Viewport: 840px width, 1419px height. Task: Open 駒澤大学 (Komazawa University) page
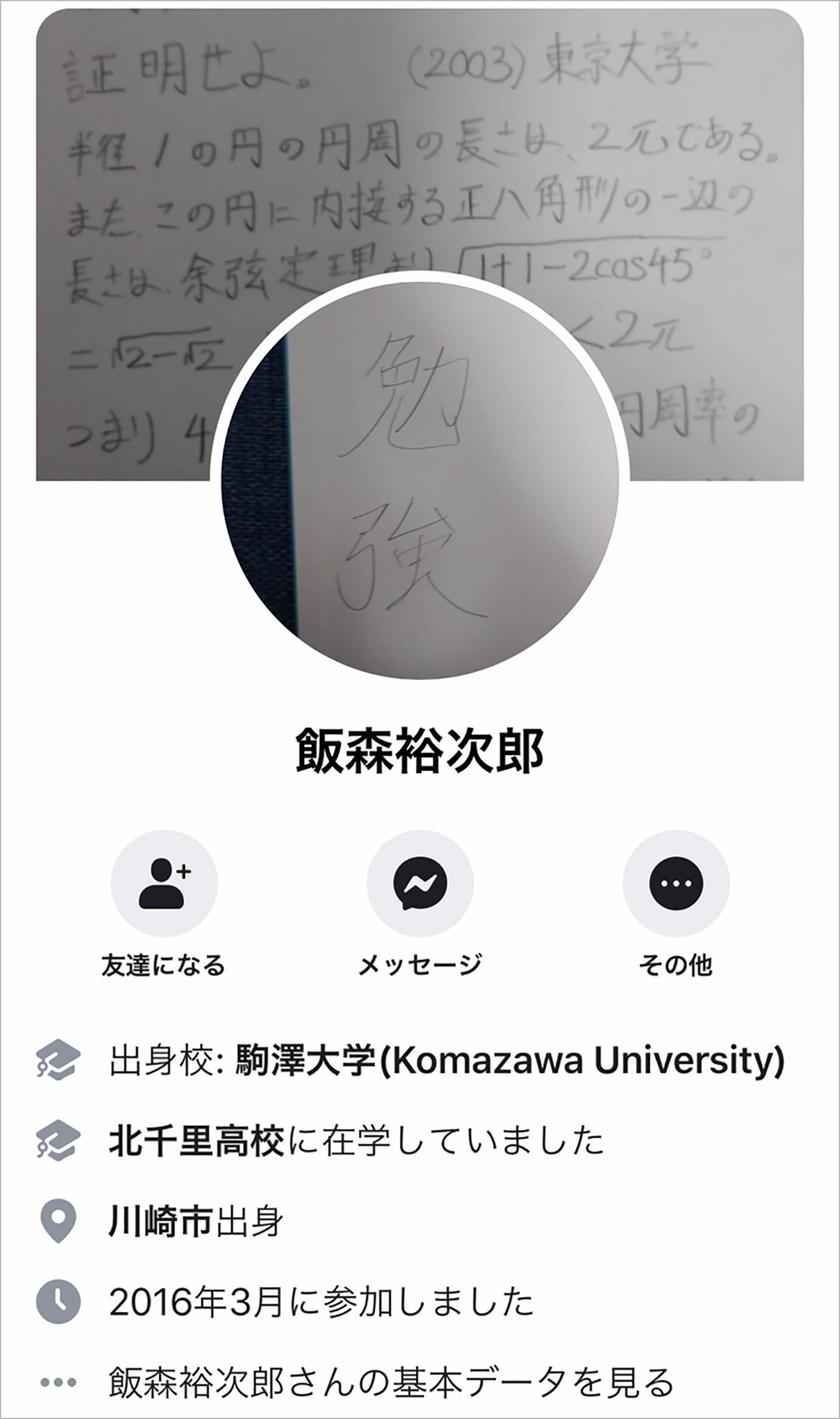(509, 1060)
